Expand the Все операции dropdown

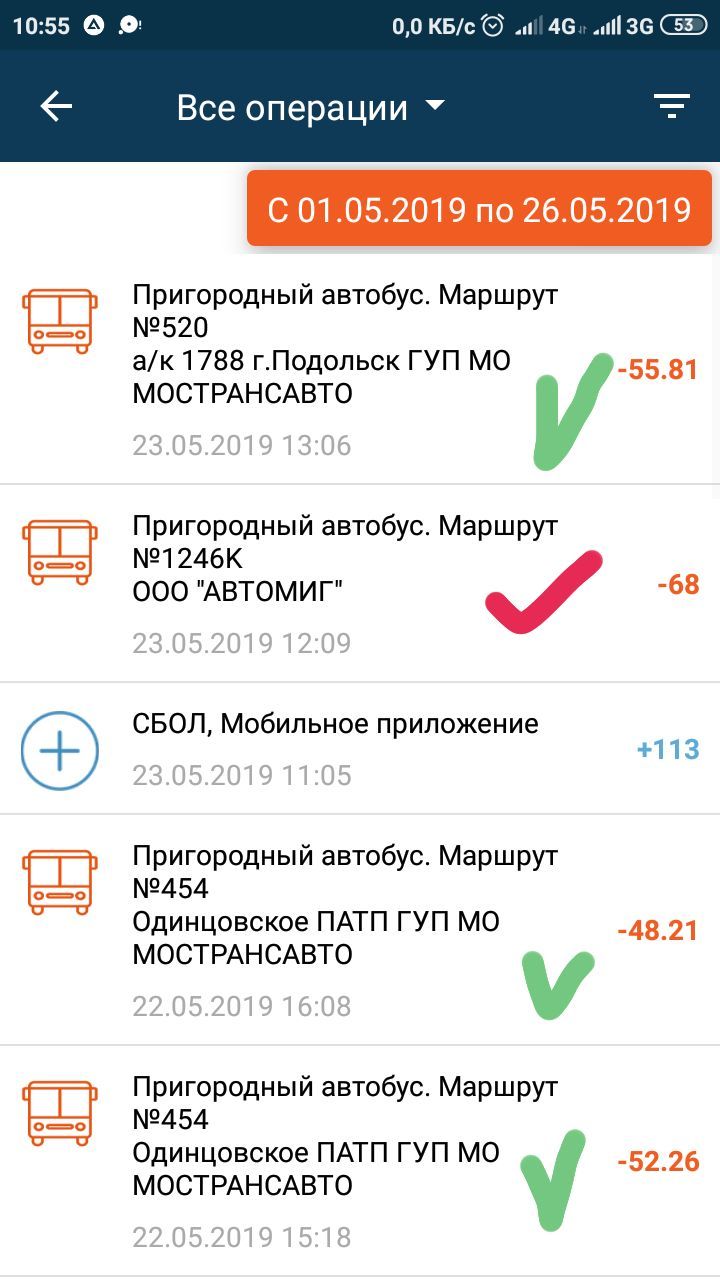(x=310, y=107)
